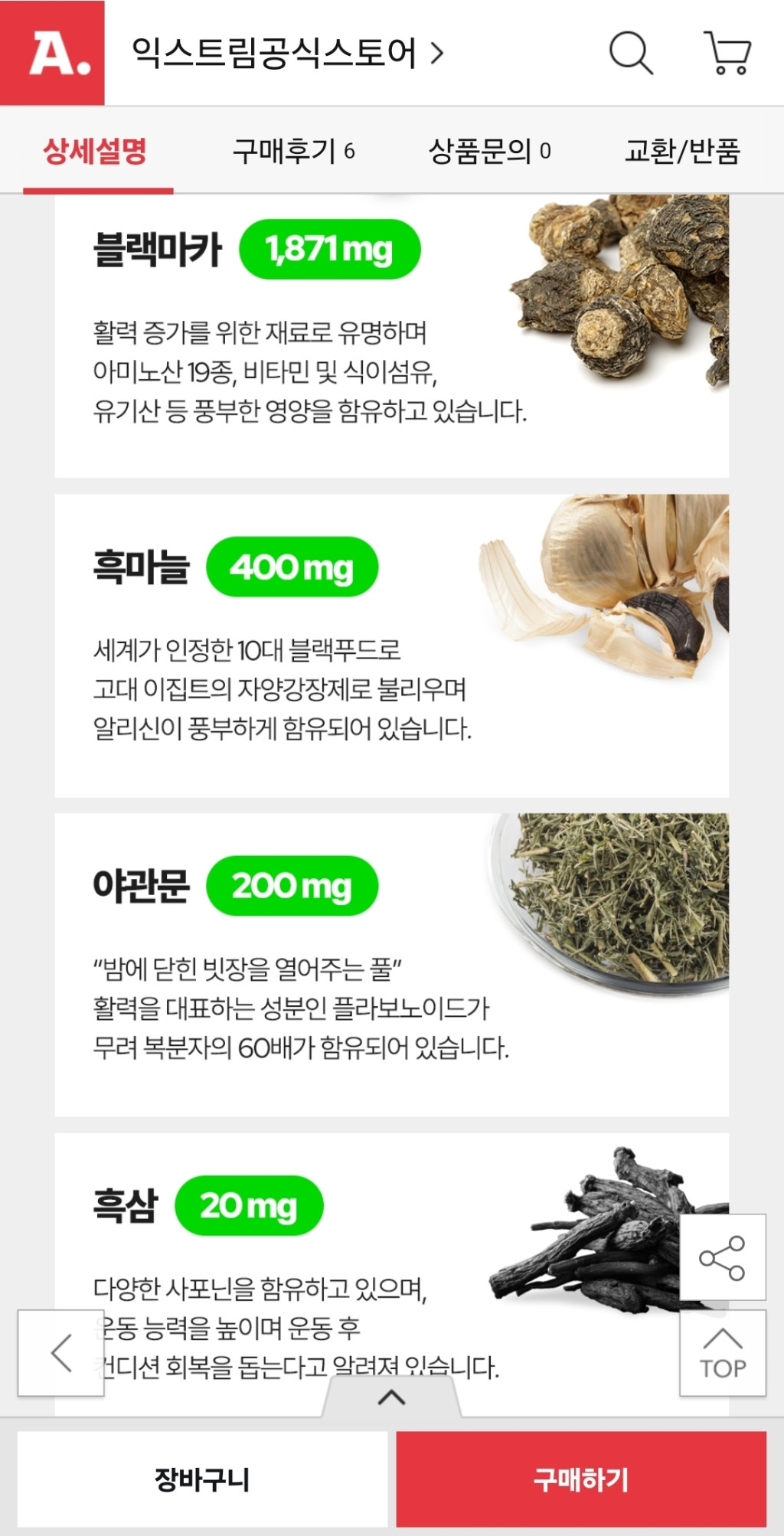Switch to the 교환/반품 tab
Image resolution: width=784 pixels, height=1536 pixels.
682,151
